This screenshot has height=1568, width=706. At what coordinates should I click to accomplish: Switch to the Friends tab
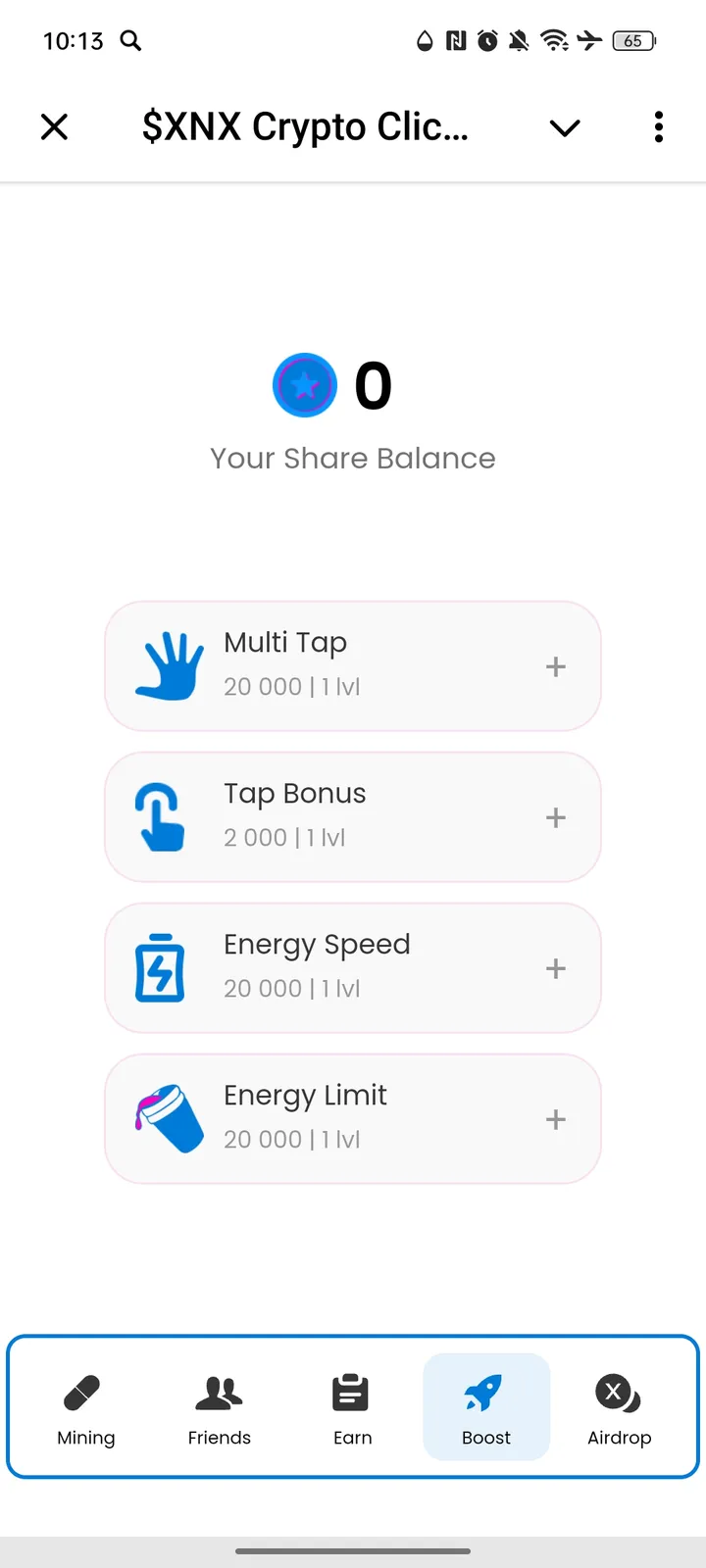click(x=219, y=1406)
